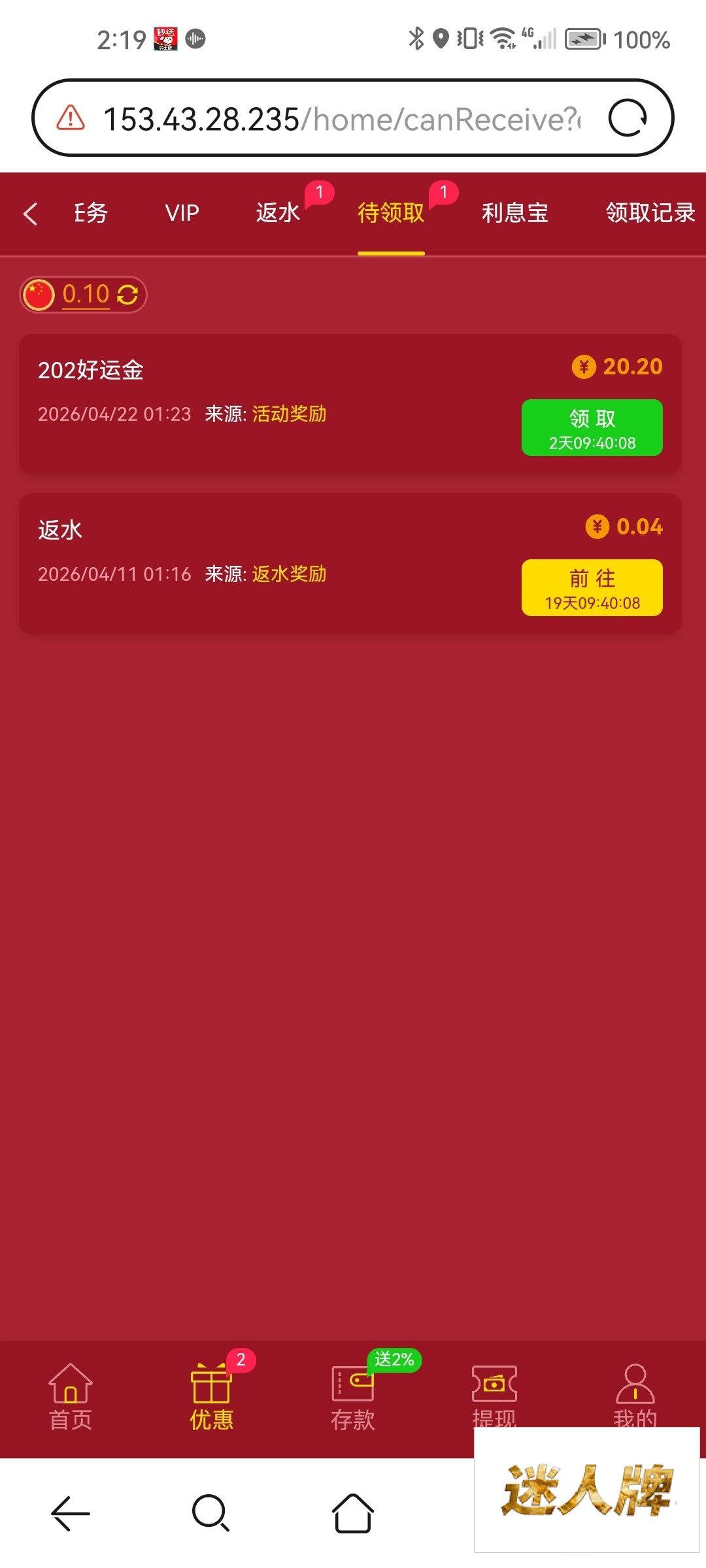706x1568 pixels.
Task: Refresh the 0.10 balance
Action: [x=127, y=295]
